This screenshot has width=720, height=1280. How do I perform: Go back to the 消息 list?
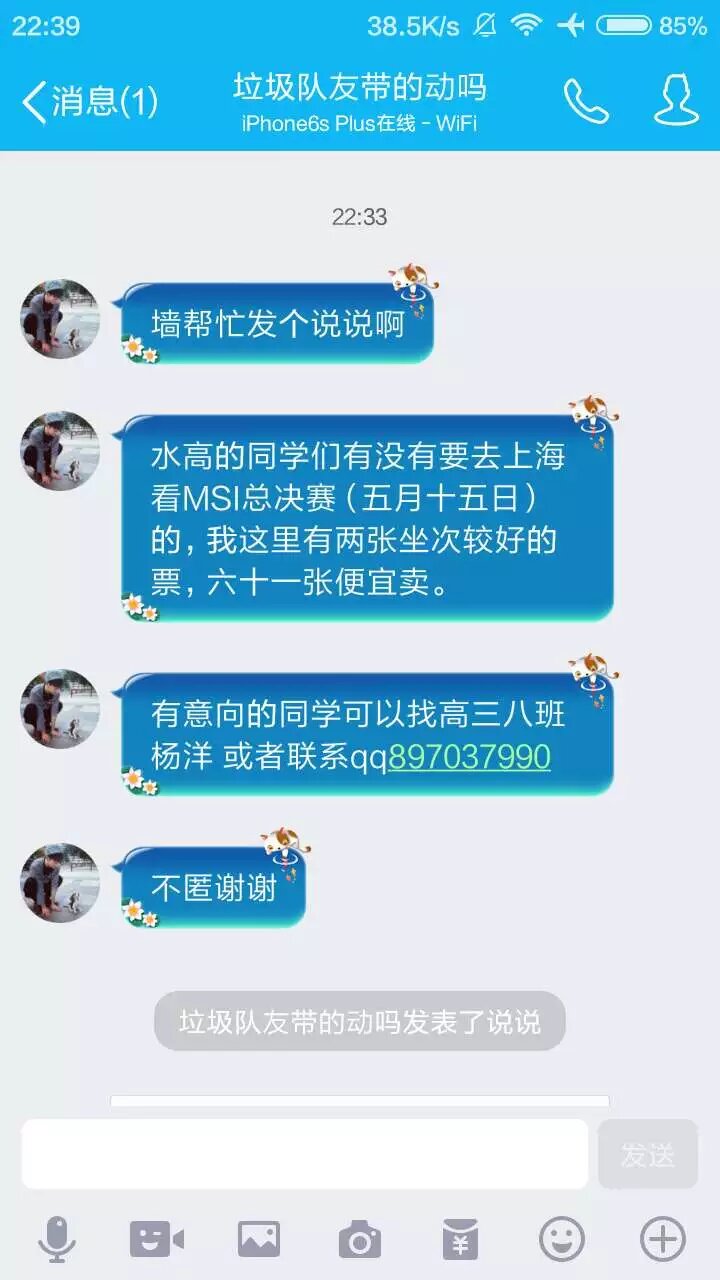coord(88,102)
